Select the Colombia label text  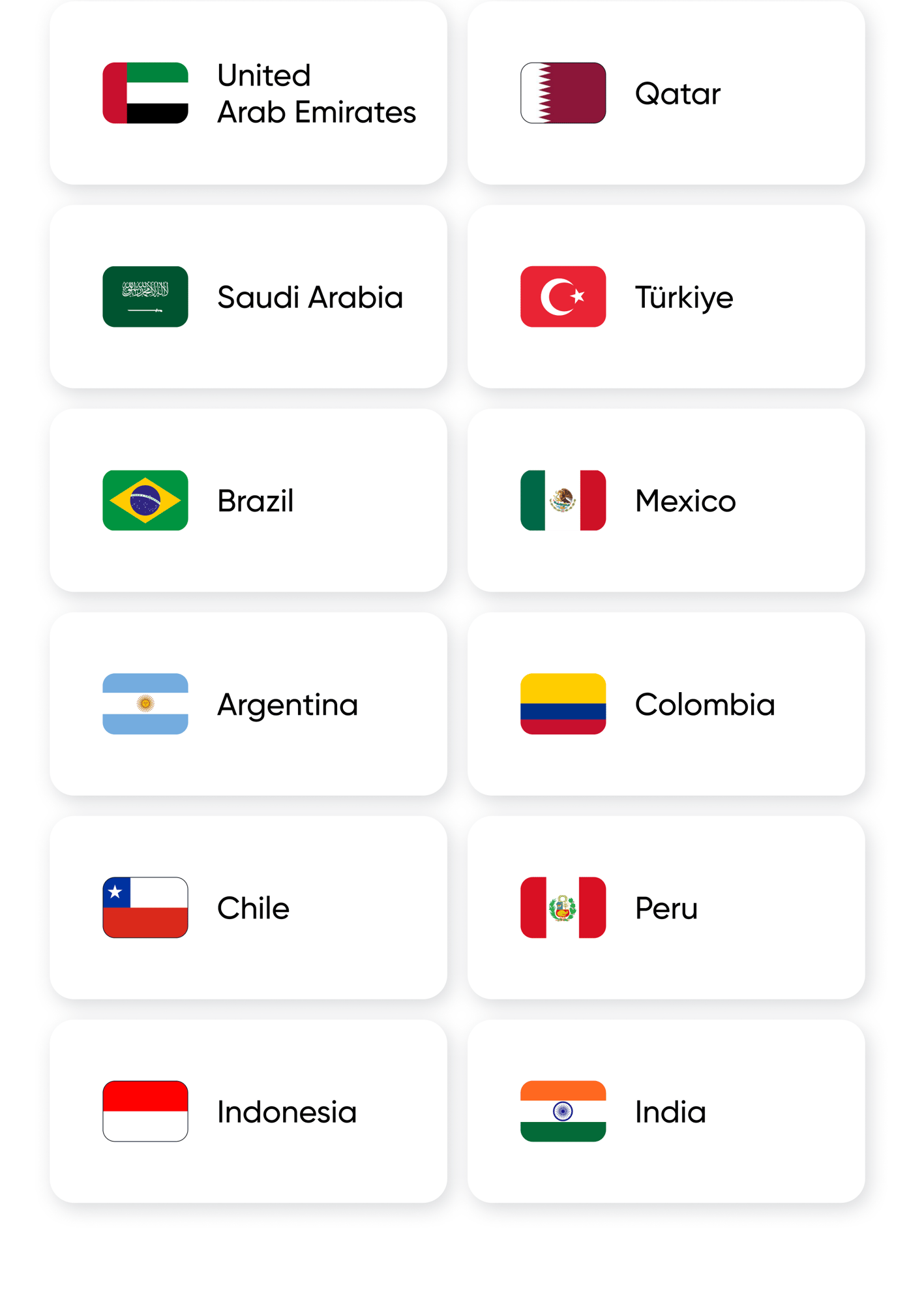coord(705,705)
